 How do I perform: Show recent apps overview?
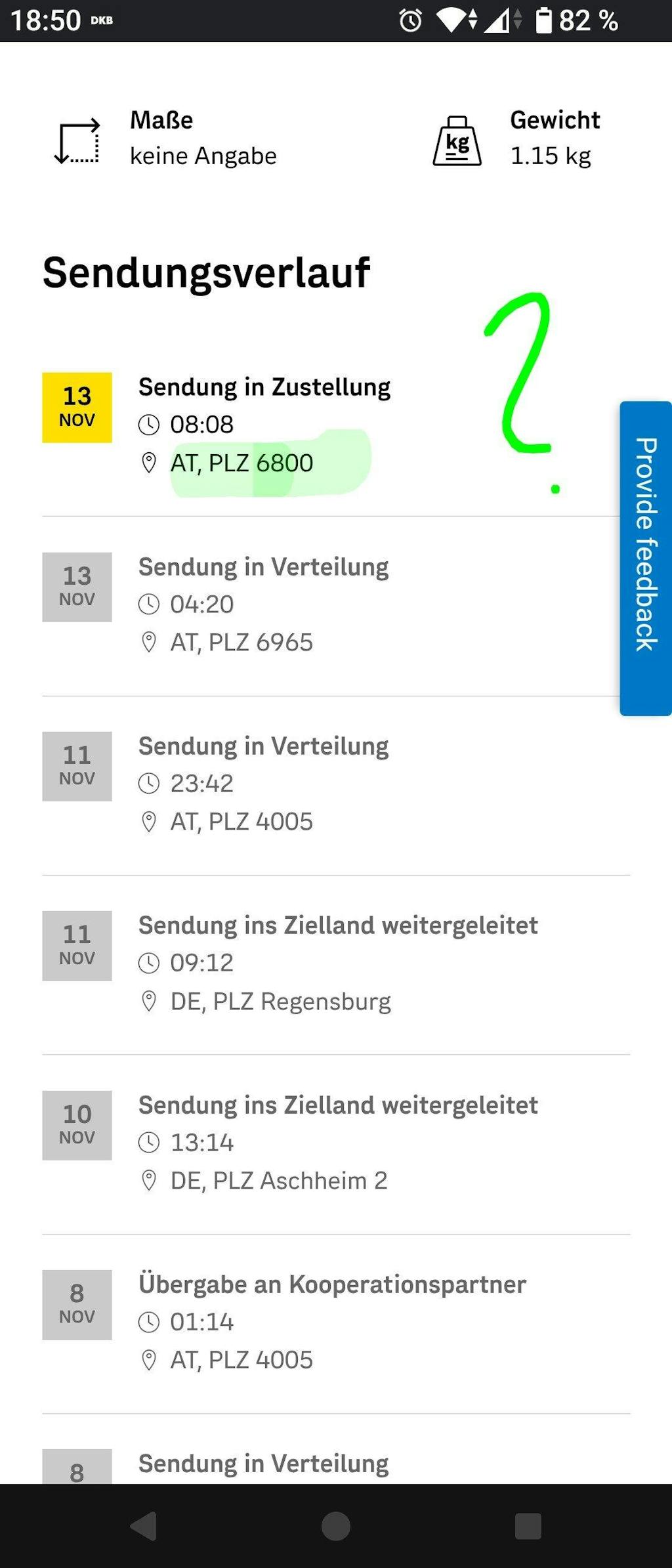point(528,1525)
